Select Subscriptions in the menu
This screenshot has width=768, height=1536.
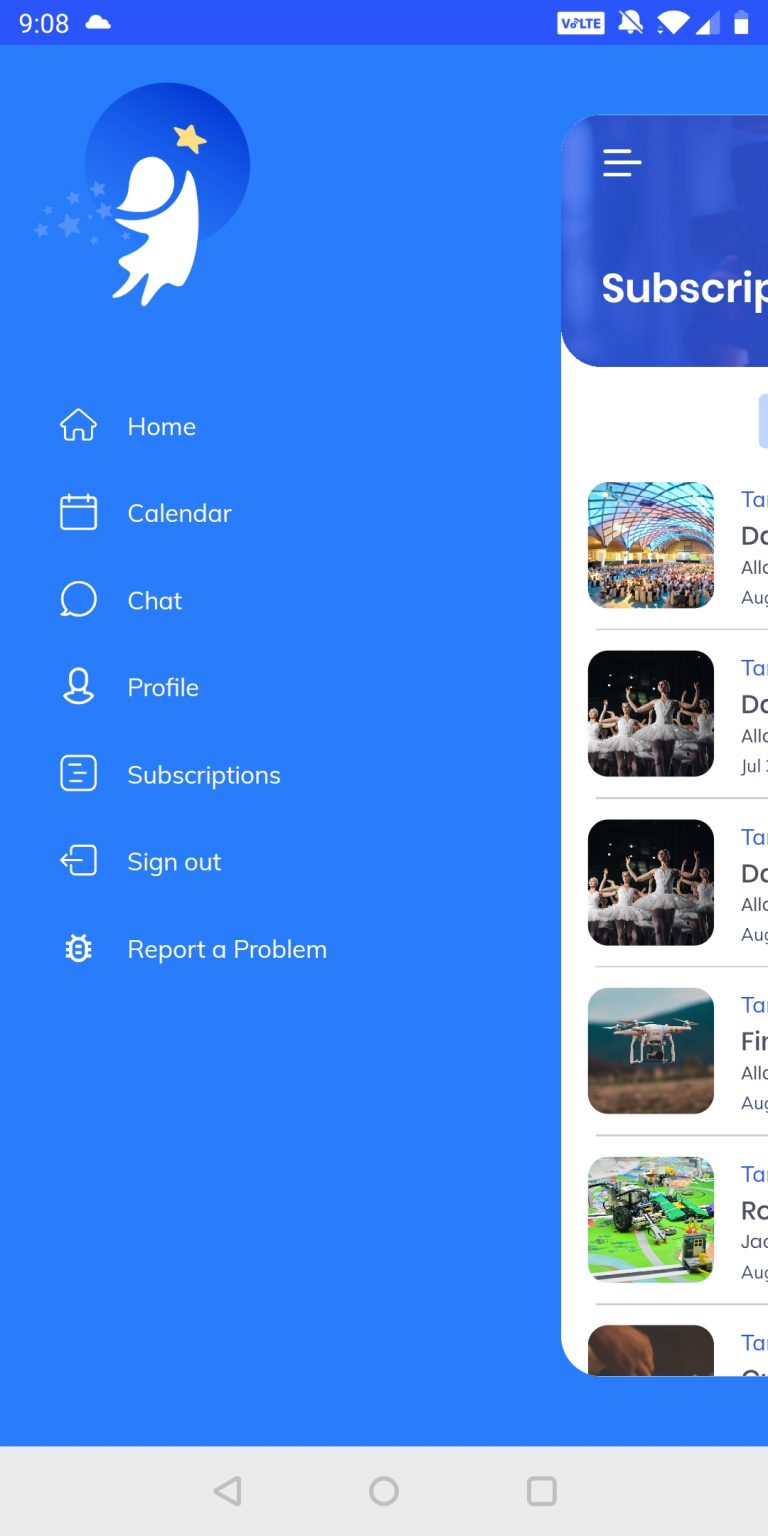coord(203,775)
